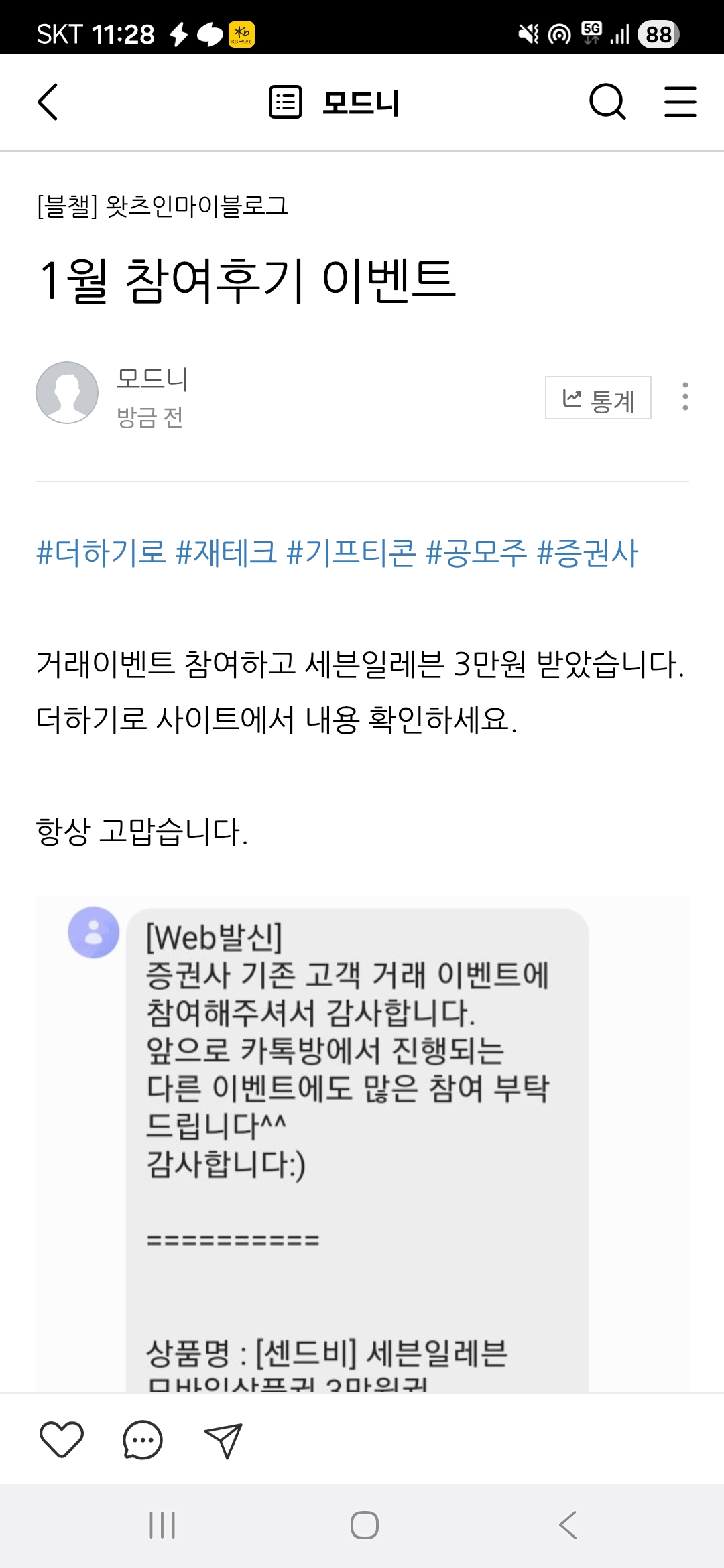The height and width of the screenshot is (1568, 724).
Task: Open the search magnifier icon
Action: 607,103
